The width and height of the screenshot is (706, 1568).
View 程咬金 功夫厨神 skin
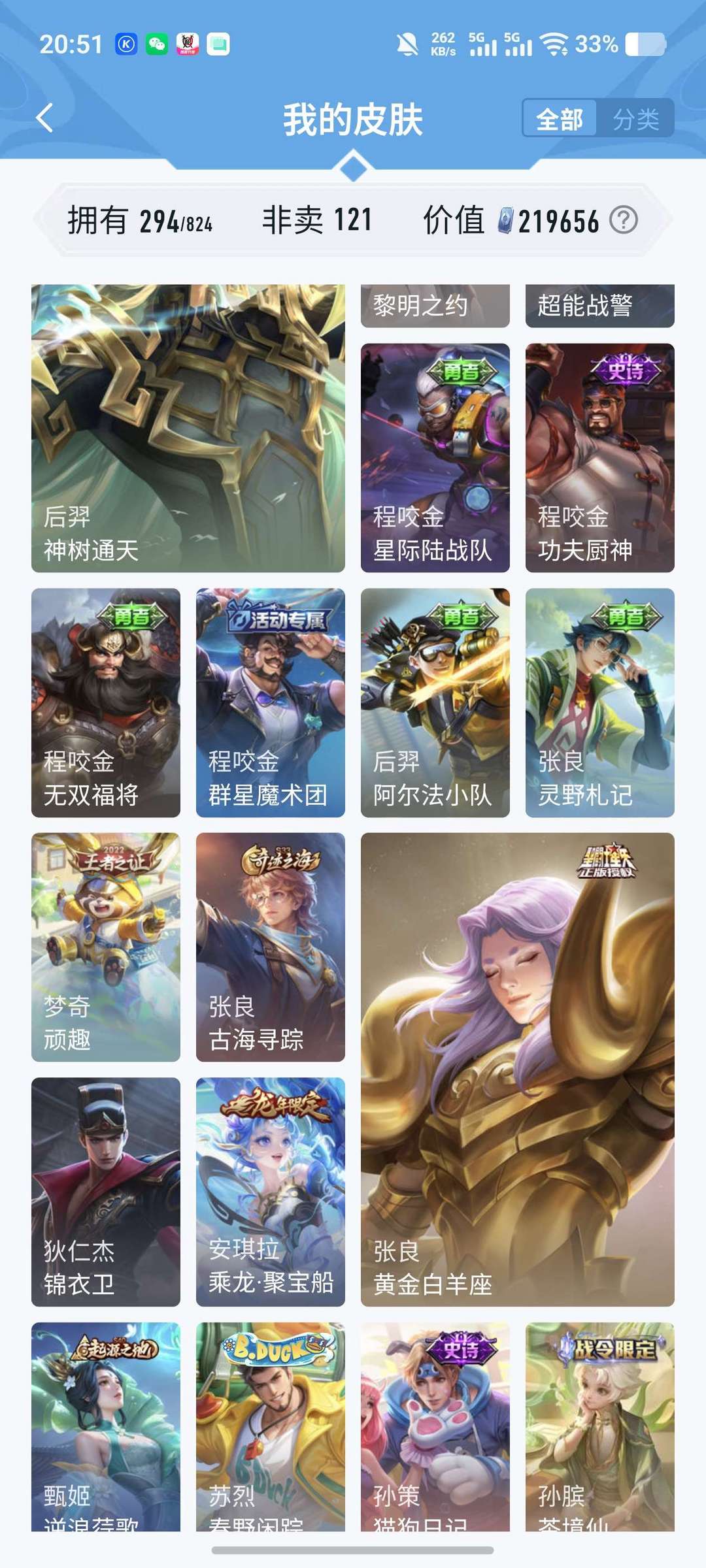point(600,458)
